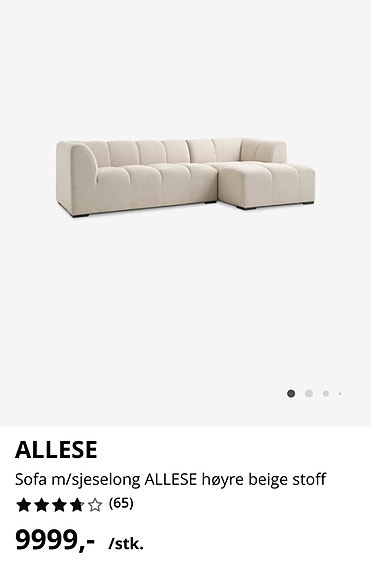Open the 65 customer reviews rating
The height and width of the screenshot is (575, 371).
click(x=74, y=504)
